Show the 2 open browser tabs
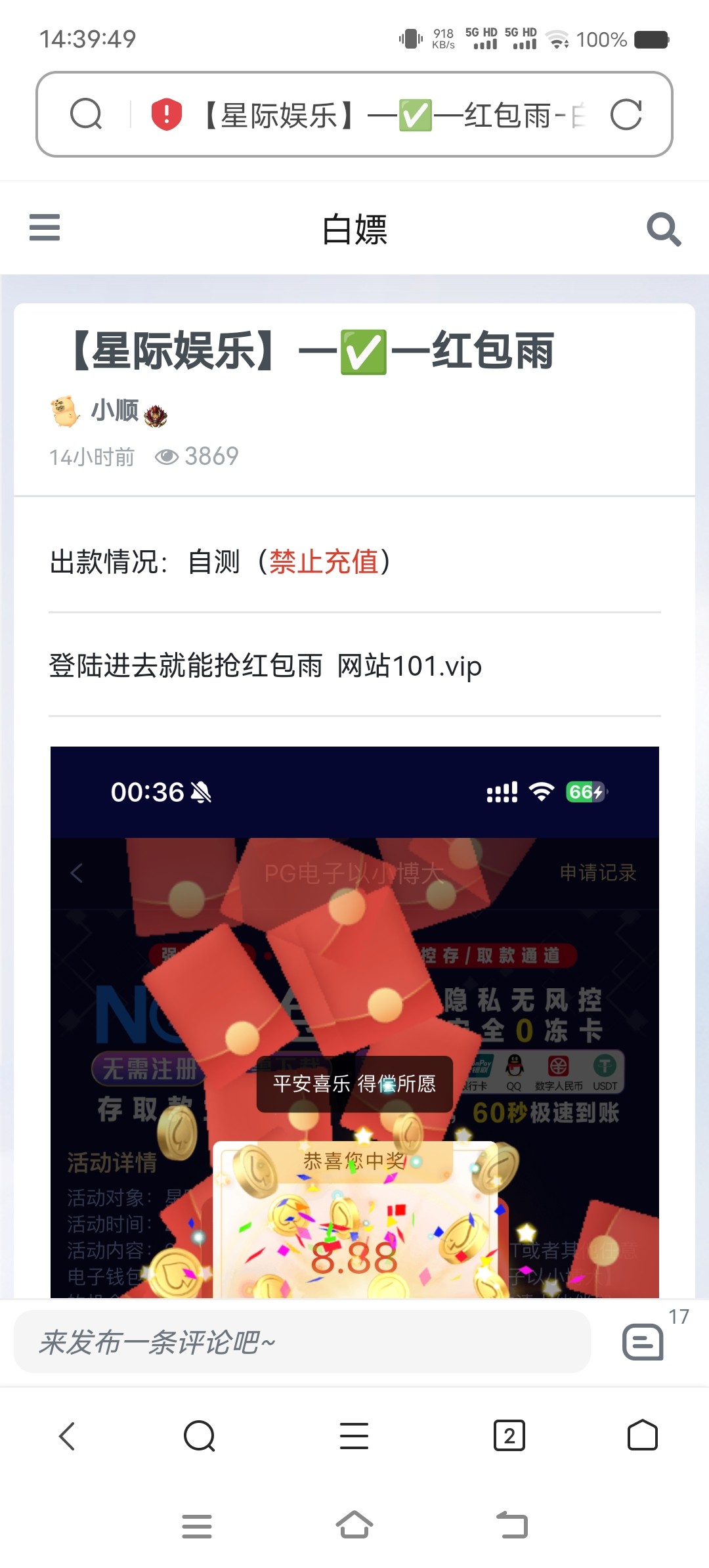This screenshot has width=709, height=1568. click(509, 1436)
